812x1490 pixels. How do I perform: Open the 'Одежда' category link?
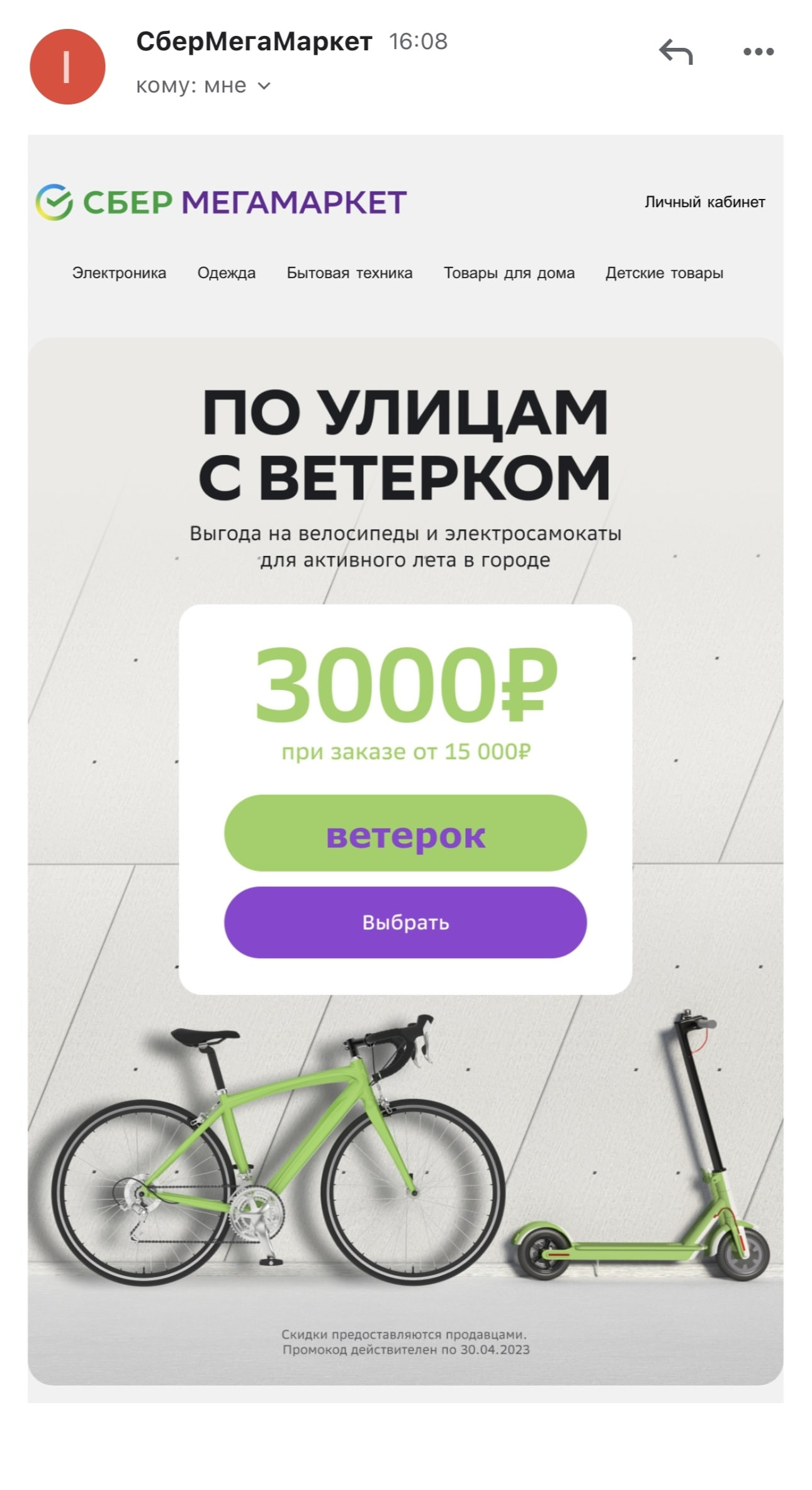[227, 273]
